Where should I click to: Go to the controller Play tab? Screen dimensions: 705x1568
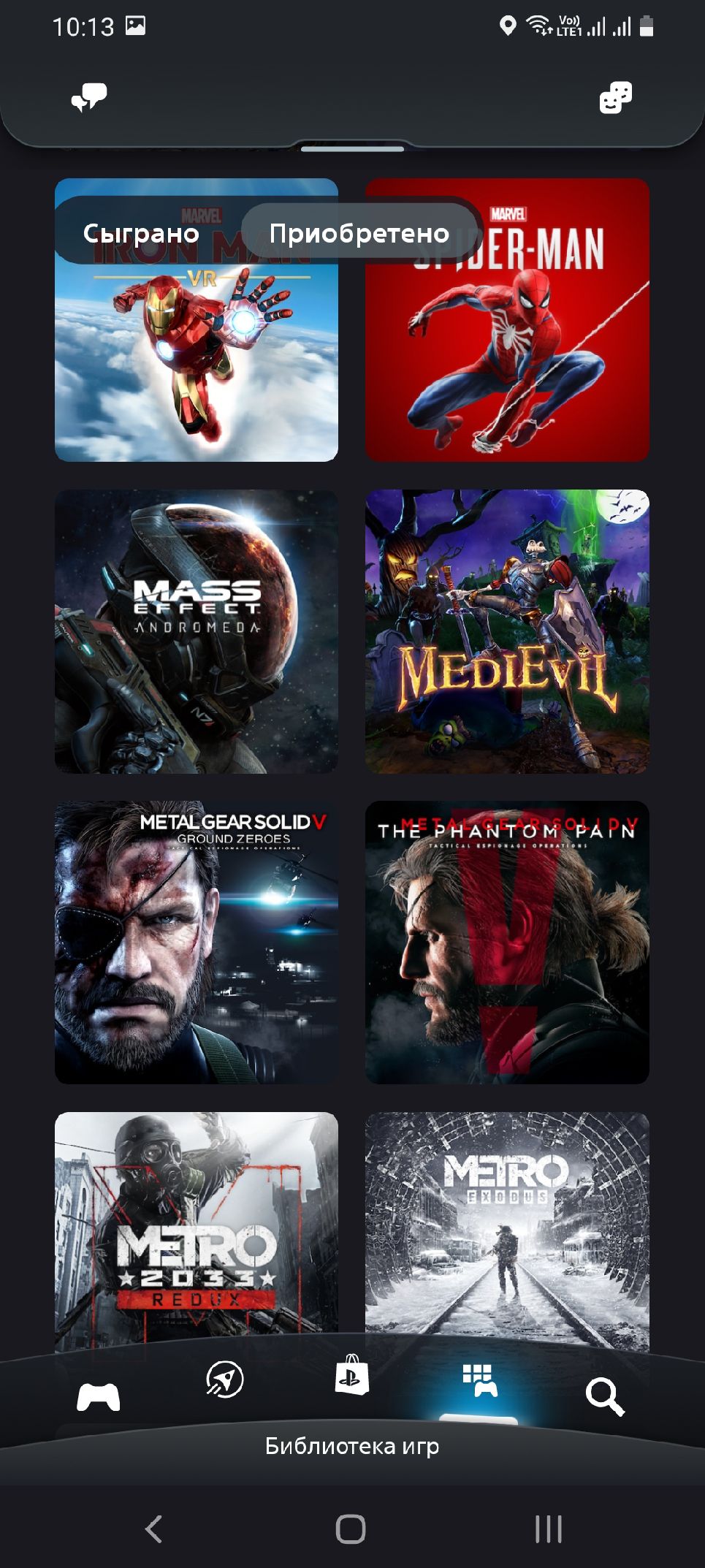coord(99,1396)
